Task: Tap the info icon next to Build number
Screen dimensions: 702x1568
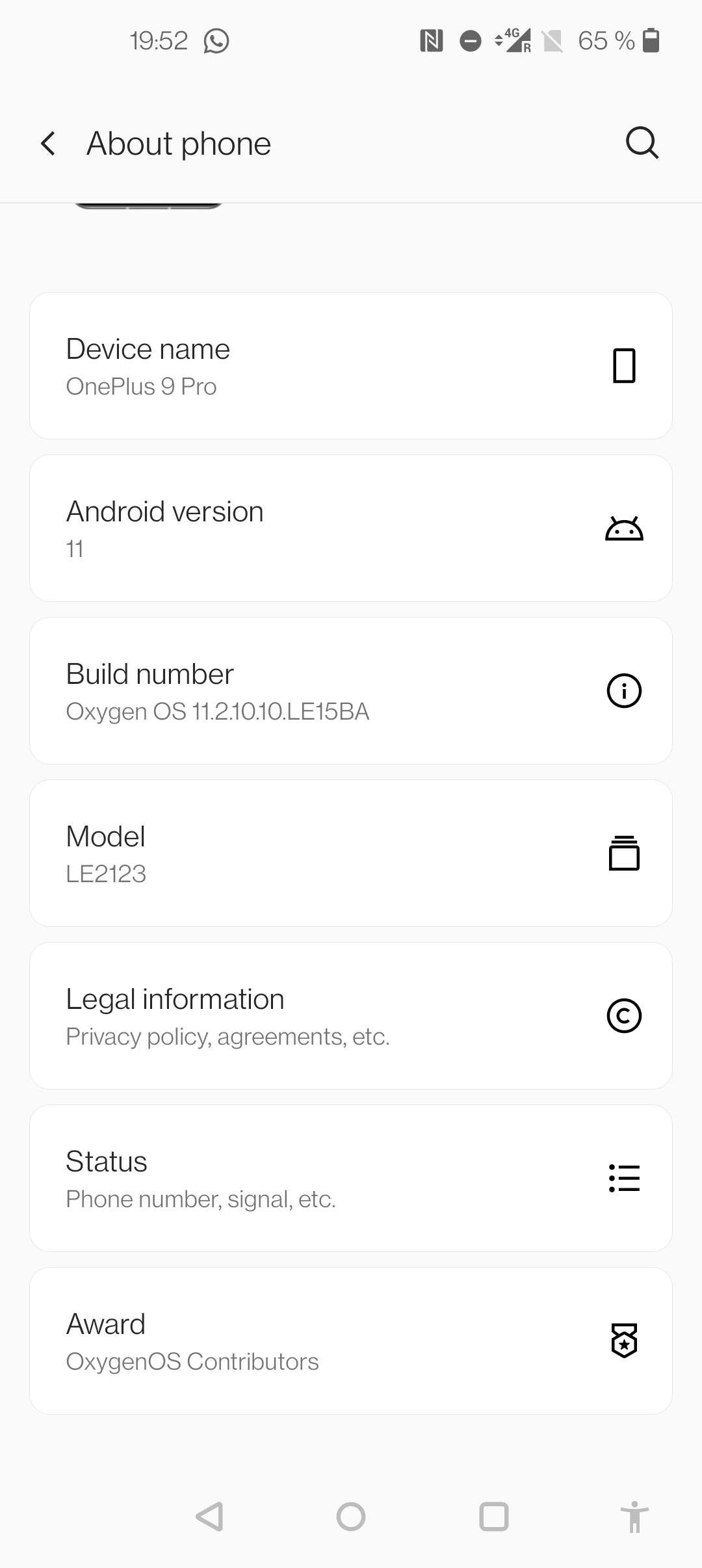Action: 624,691
